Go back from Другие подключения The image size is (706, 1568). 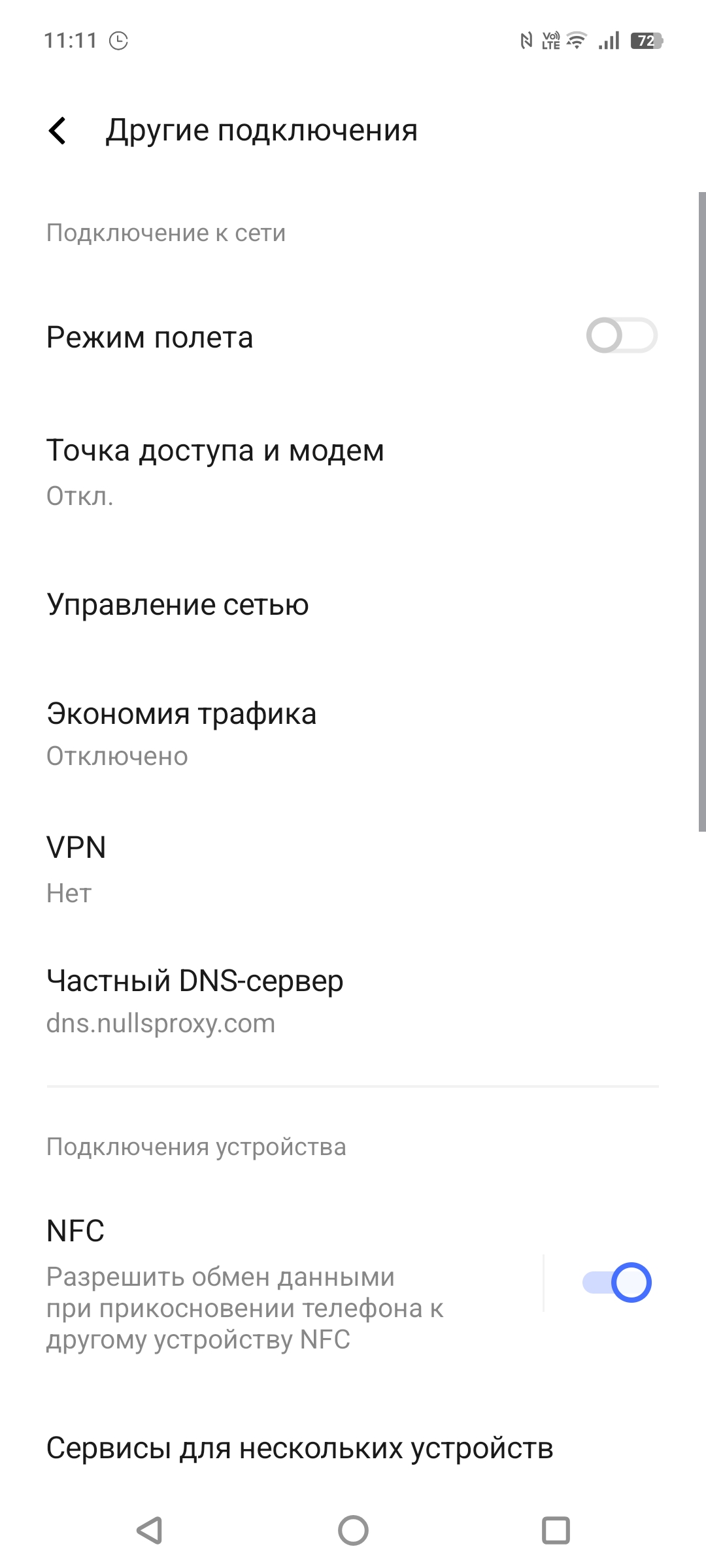pos(58,131)
